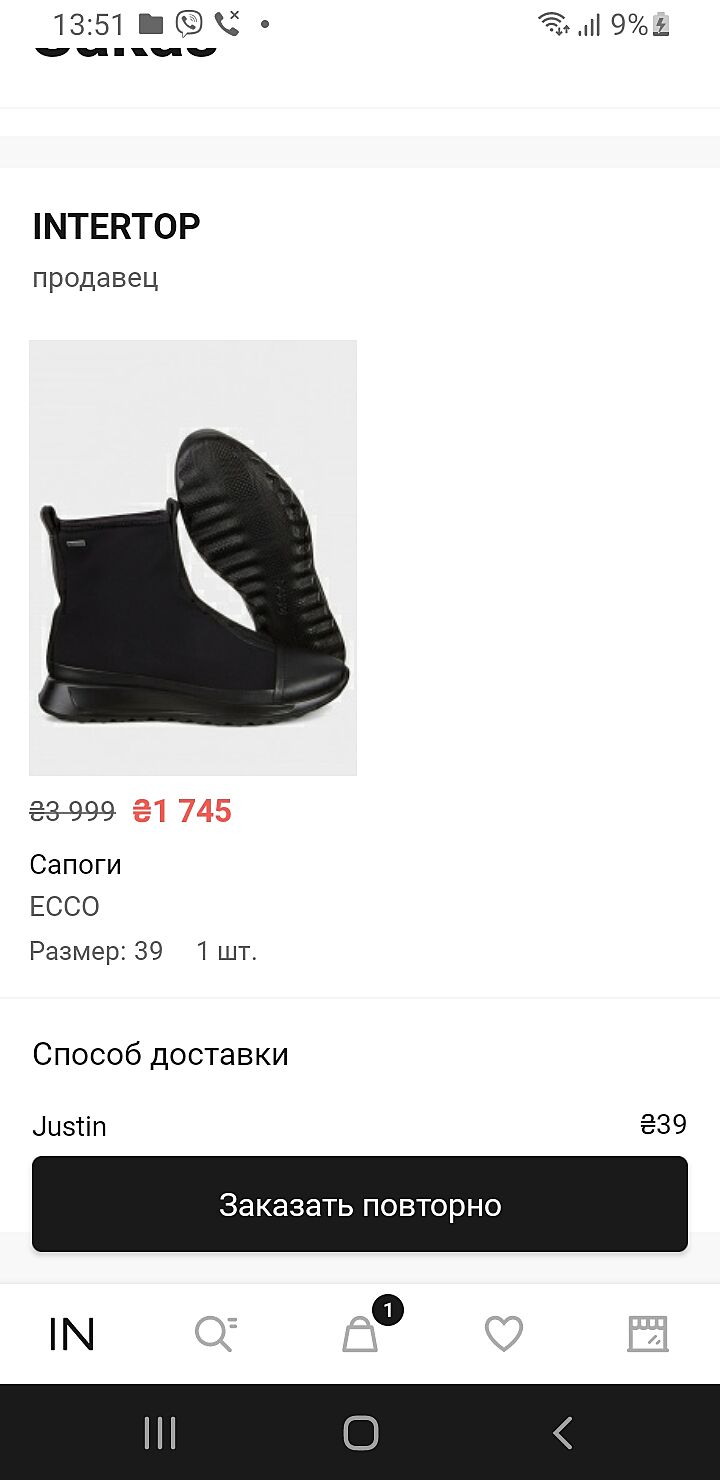The image size is (720, 1480).
Task: Tap the Заказать повторно button
Action: (360, 1204)
